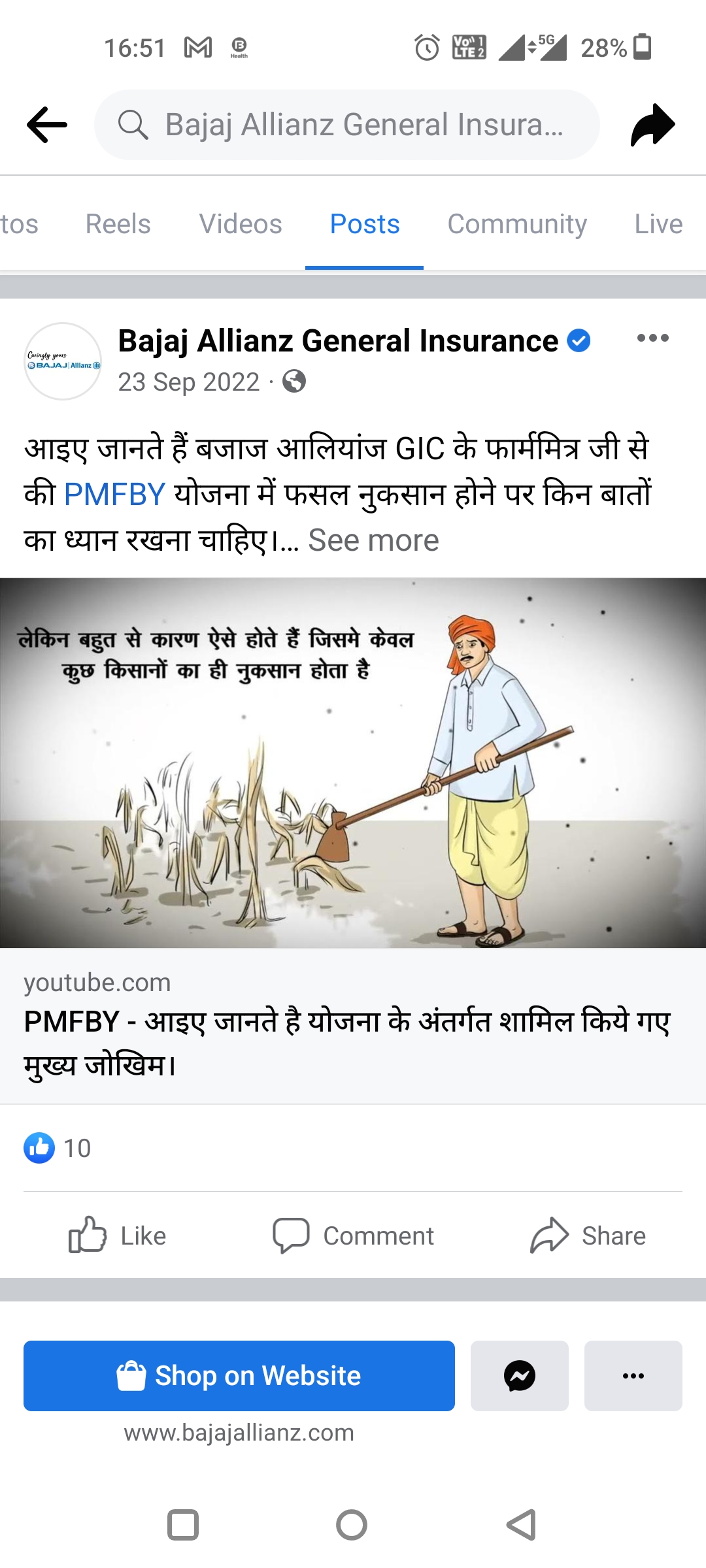This screenshot has height=1568, width=706.
Task: Comment on the PMFBY post
Action: point(353,1235)
